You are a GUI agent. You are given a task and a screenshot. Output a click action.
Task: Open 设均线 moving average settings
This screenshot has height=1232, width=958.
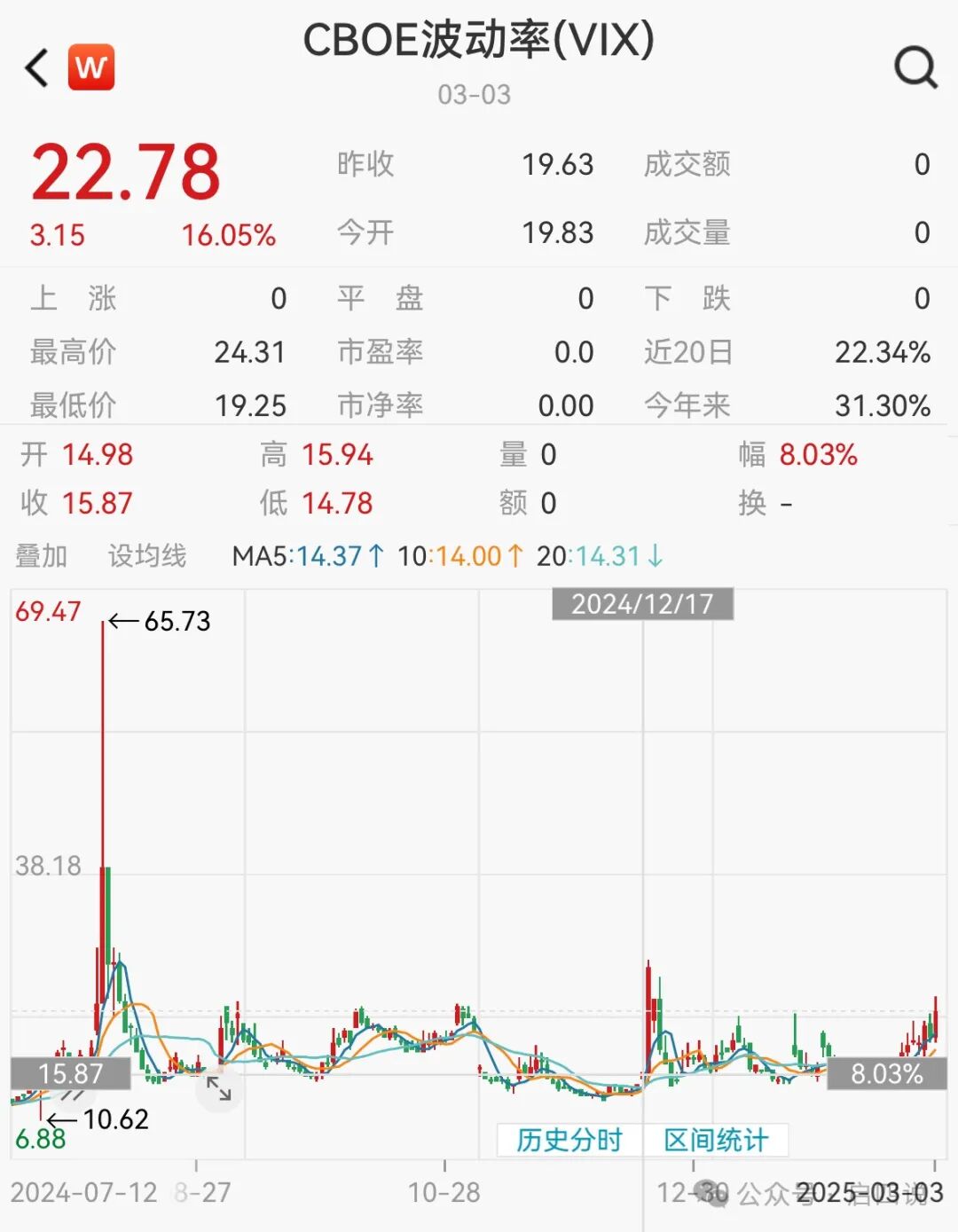pyautogui.click(x=147, y=556)
